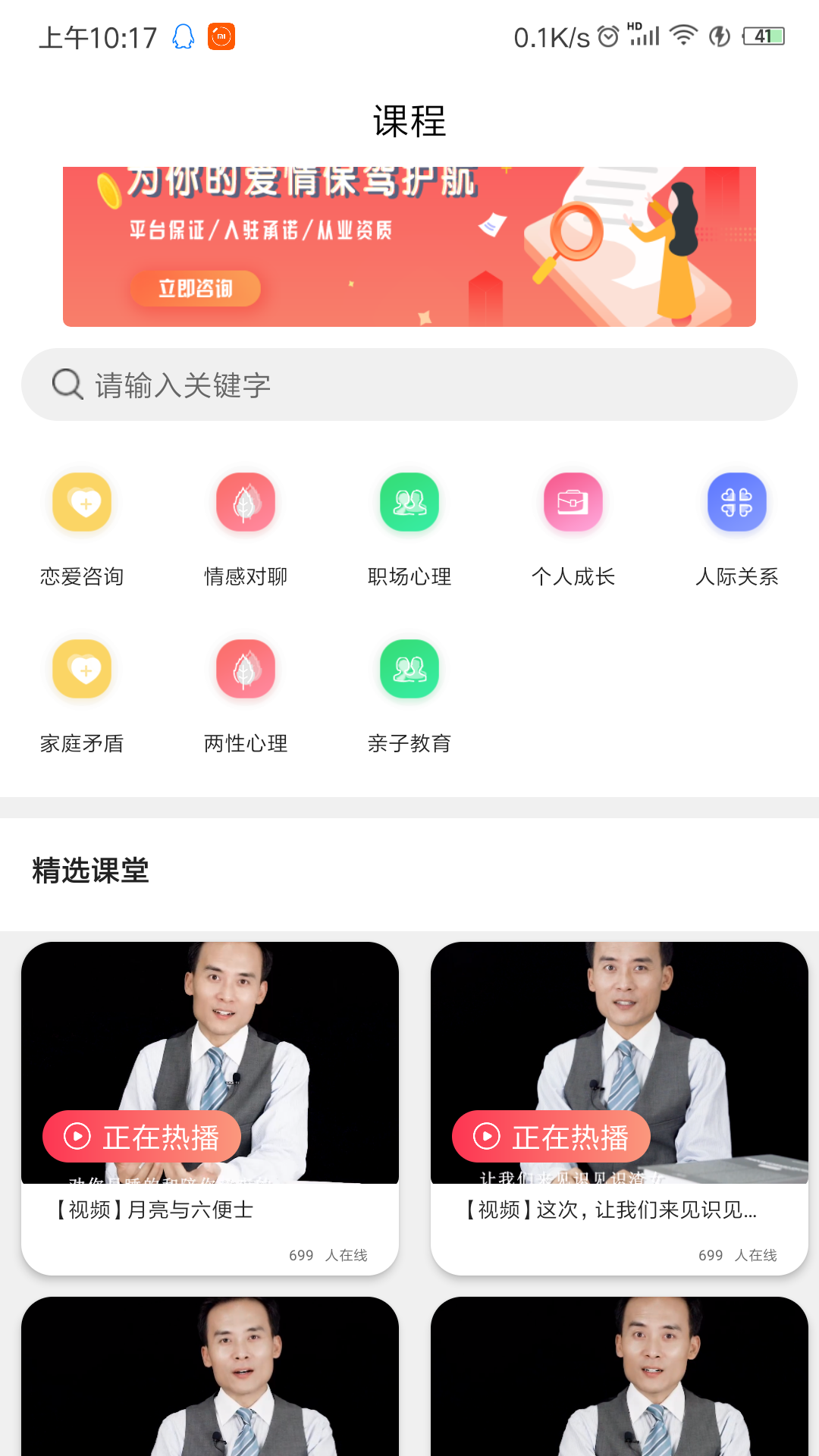
Task: Tap the 家庭矛盾 heart icon
Action: point(82,669)
